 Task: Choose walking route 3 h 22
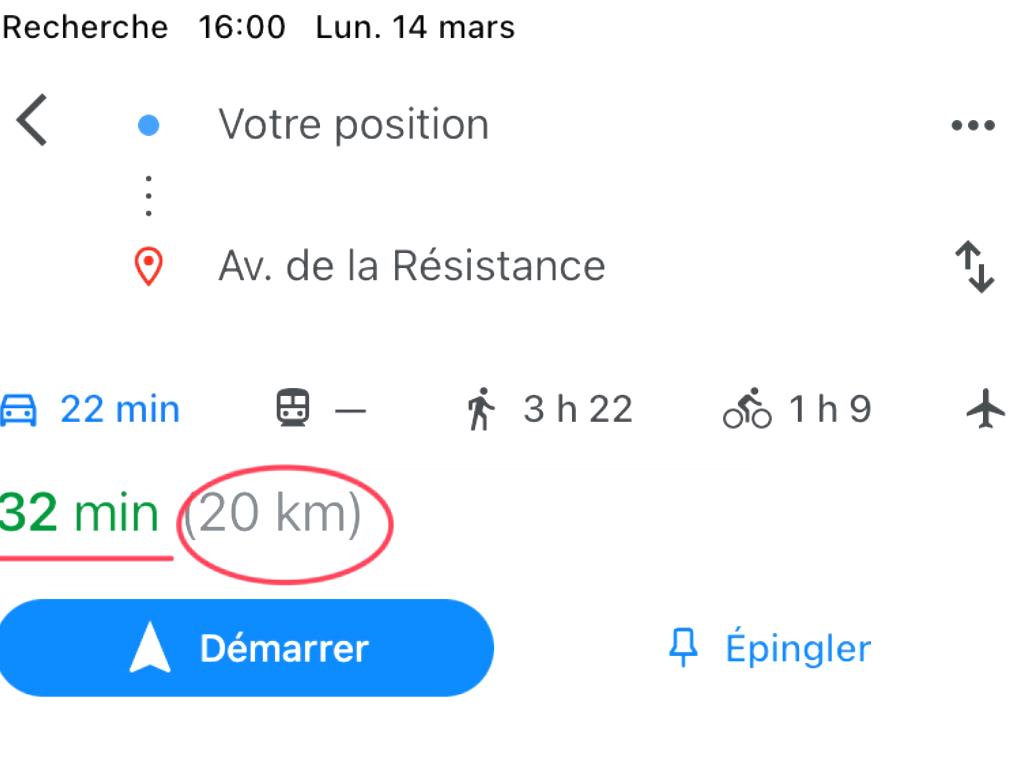(549, 409)
